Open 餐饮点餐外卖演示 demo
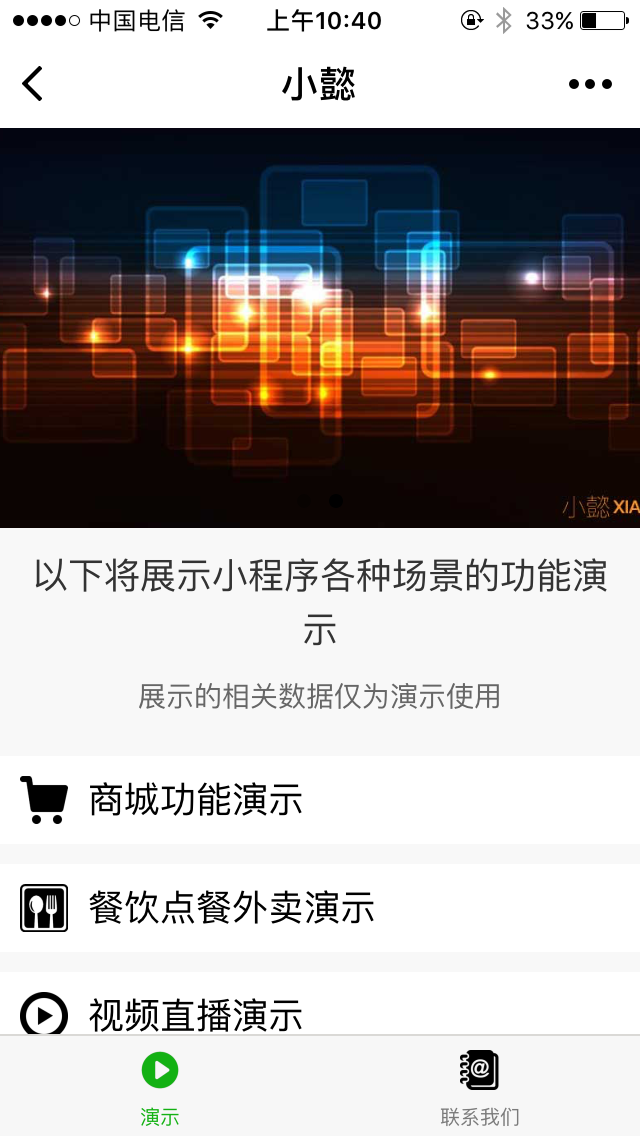The height and width of the screenshot is (1136, 640). click(320, 908)
